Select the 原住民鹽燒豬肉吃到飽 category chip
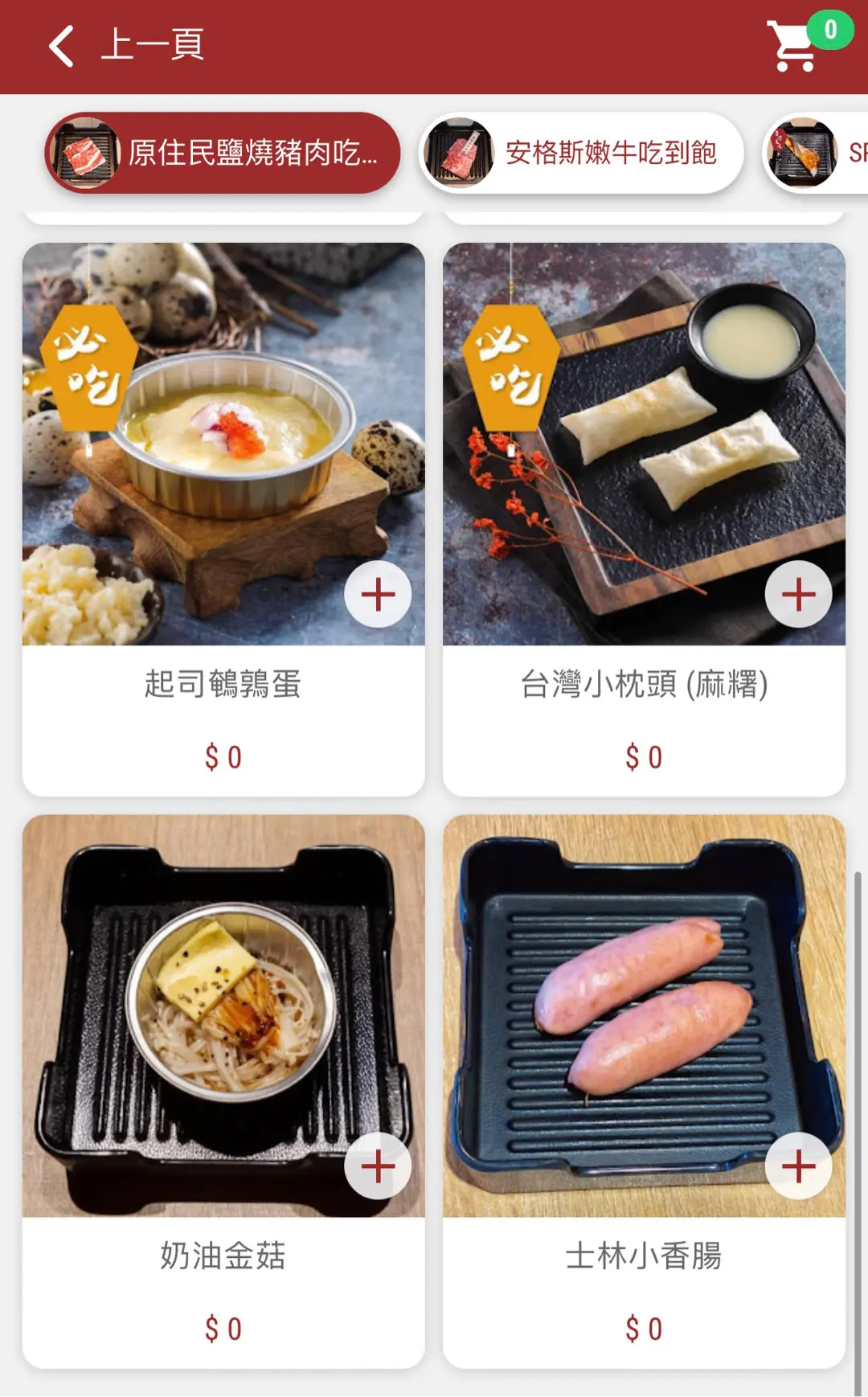 click(223, 153)
